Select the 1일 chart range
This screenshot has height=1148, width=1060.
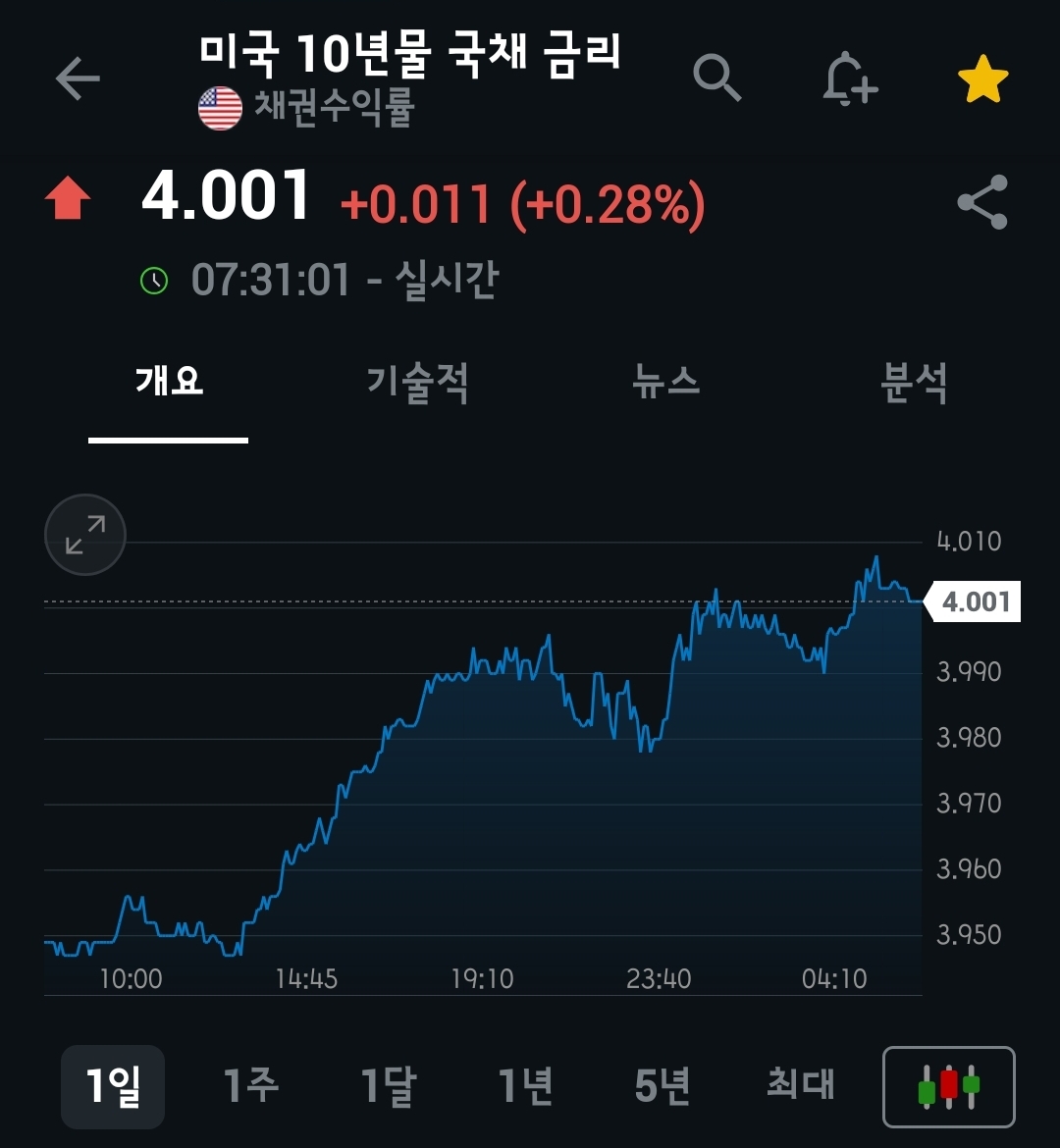point(113,1086)
